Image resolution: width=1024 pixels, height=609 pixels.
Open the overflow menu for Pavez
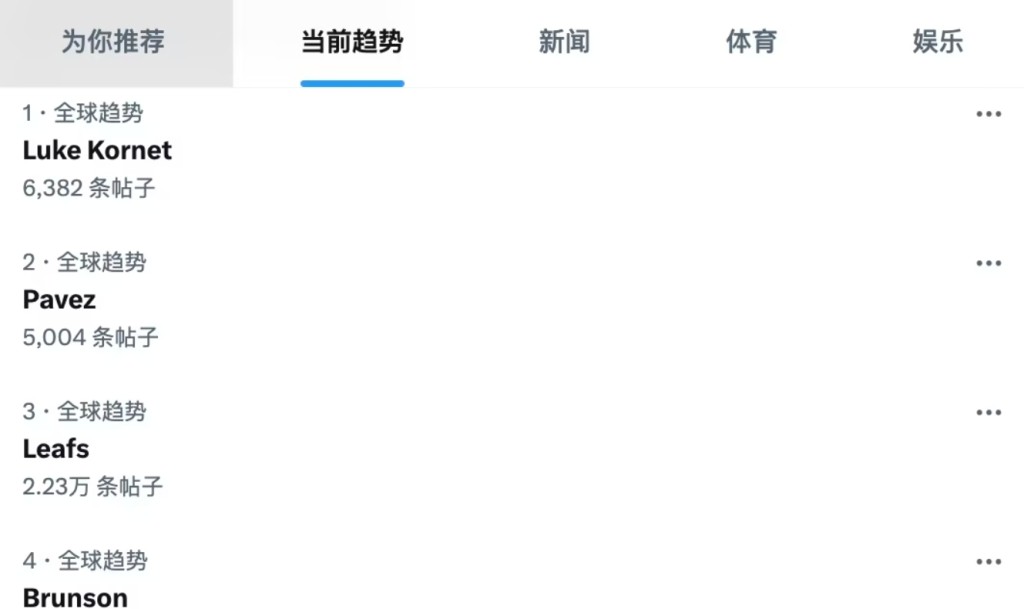point(988,263)
